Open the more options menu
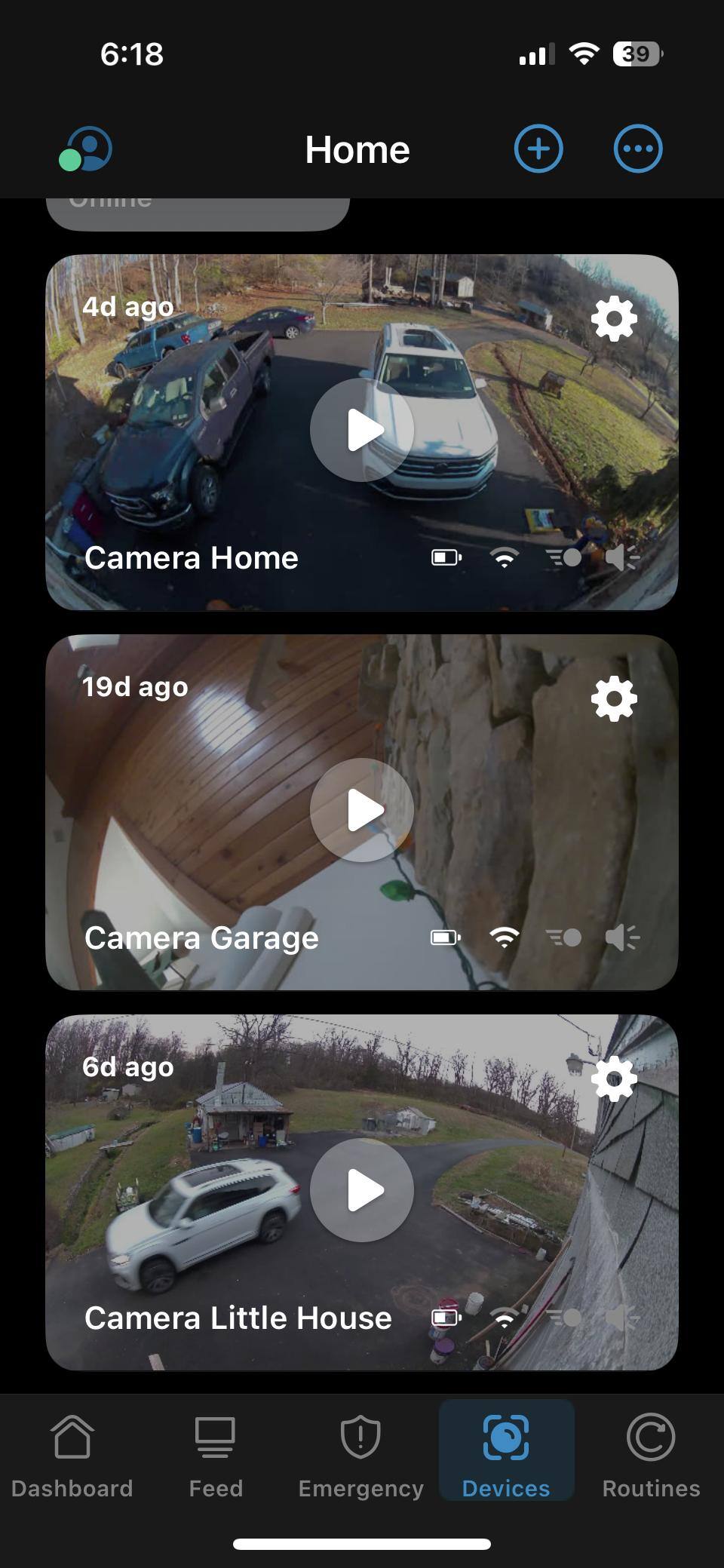Screen dimensions: 724x1568 coord(638,149)
